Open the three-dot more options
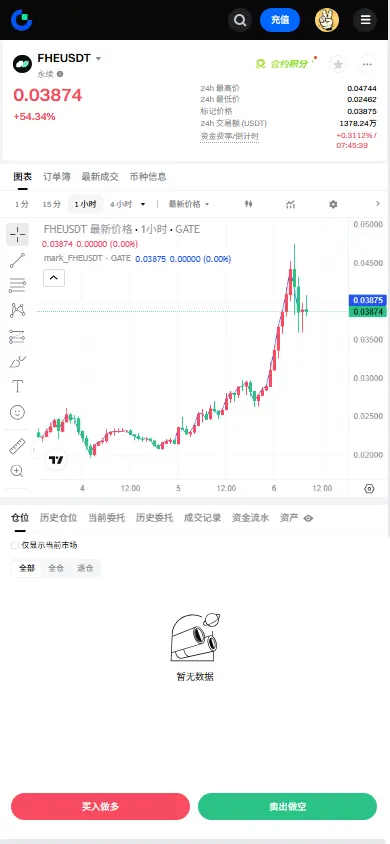 pyautogui.click(x=367, y=65)
